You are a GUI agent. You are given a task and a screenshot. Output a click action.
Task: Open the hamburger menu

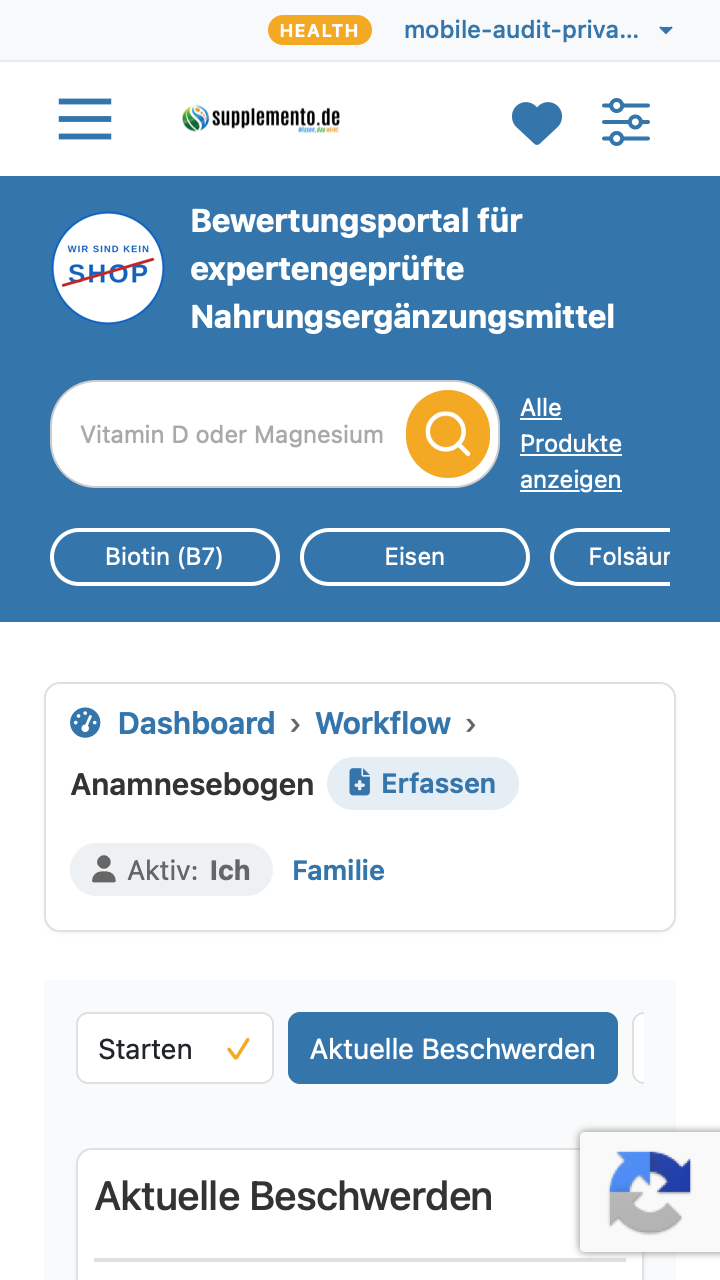85,119
